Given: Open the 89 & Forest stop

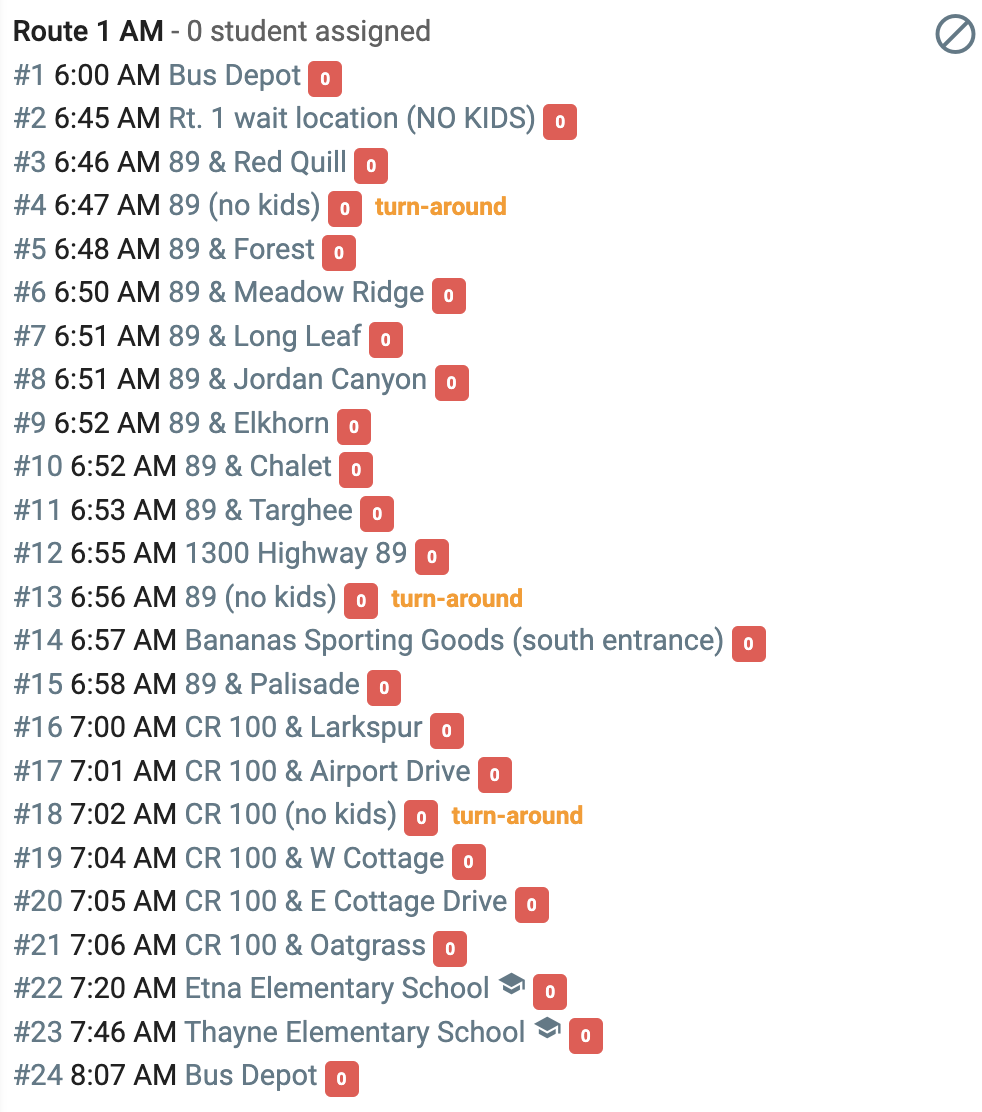Looking at the screenshot, I should pyautogui.click(x=241, y=250).
